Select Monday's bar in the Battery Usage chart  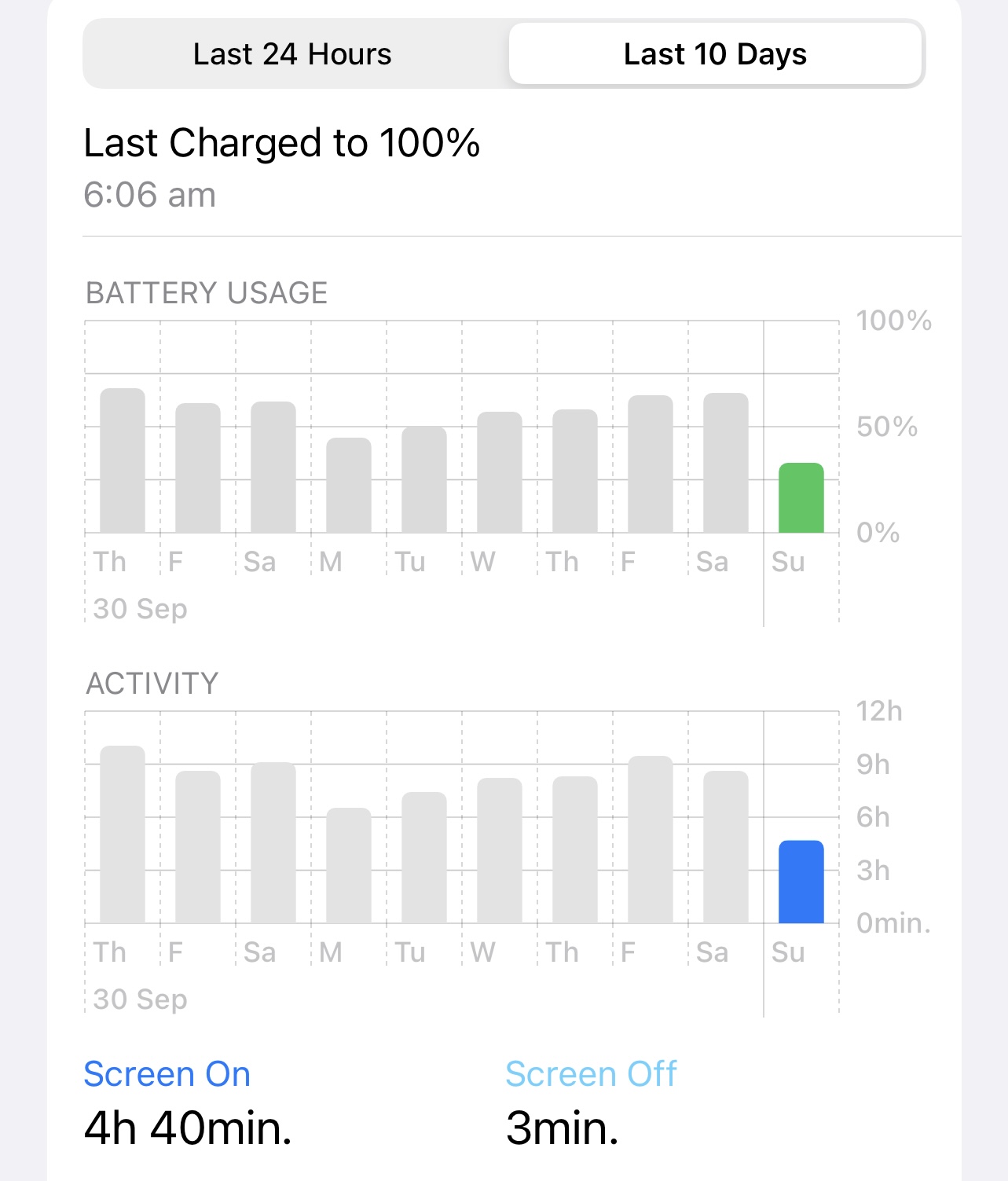point(348,486)
